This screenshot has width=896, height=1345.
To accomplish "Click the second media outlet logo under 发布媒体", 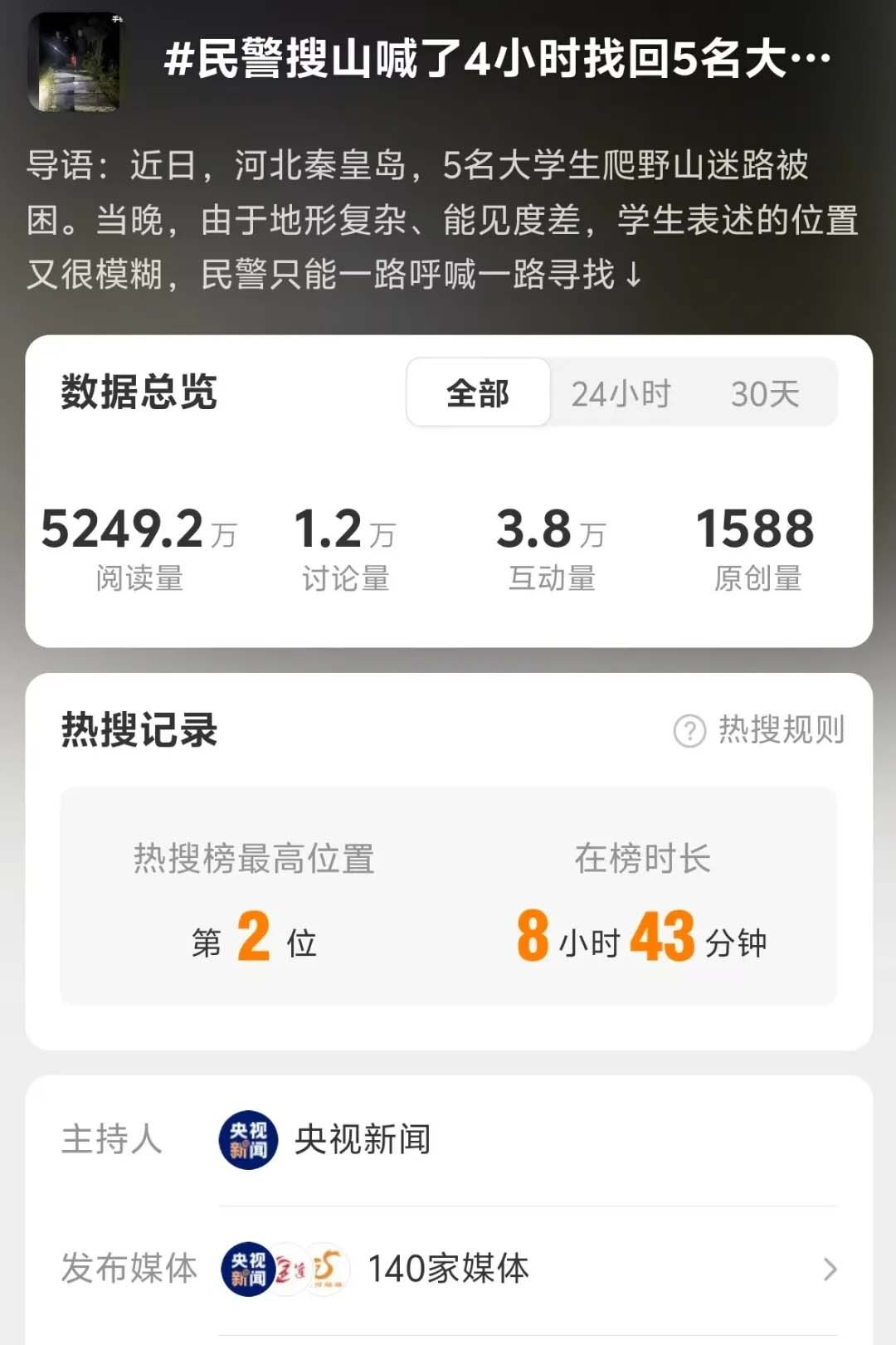I will pos(292,1267).
